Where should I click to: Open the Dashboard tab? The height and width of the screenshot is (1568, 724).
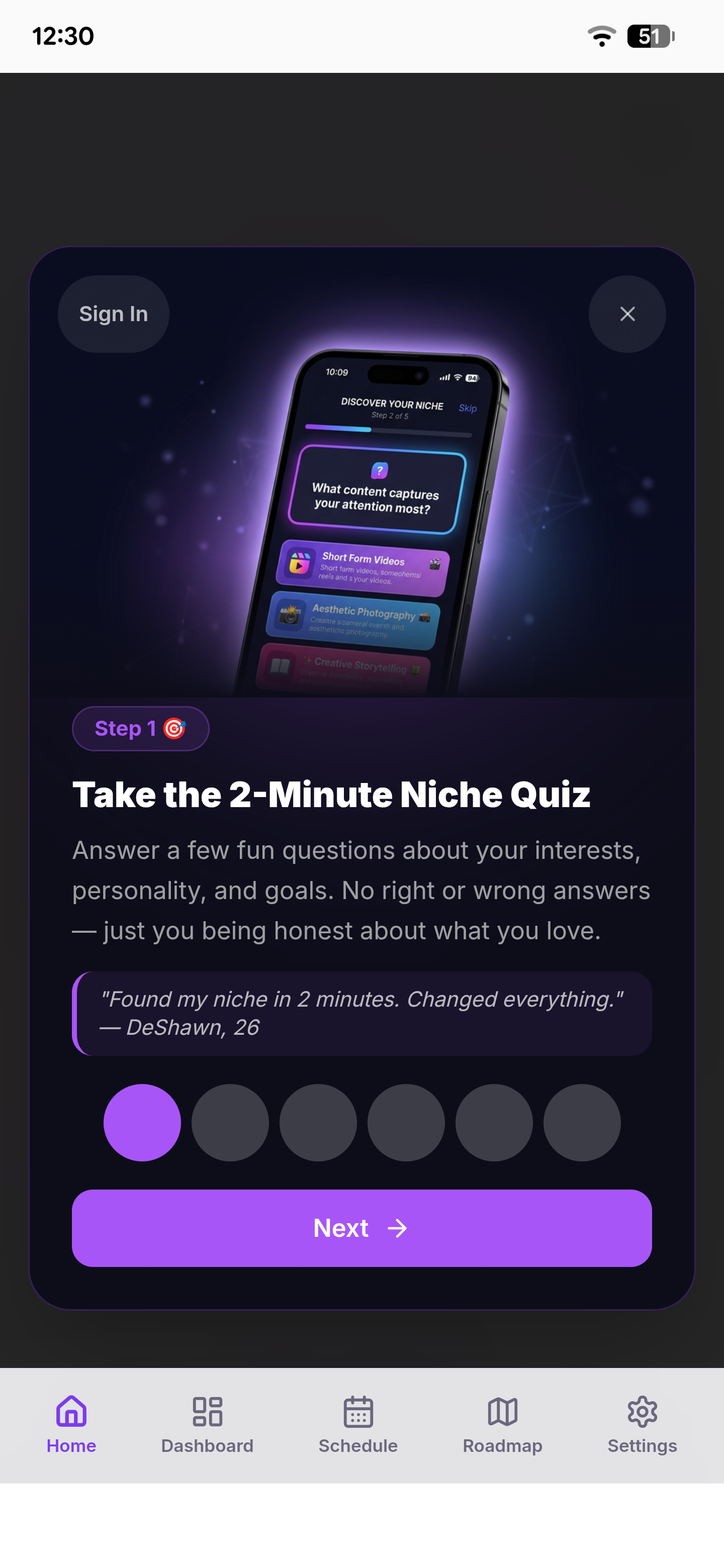207,1424
